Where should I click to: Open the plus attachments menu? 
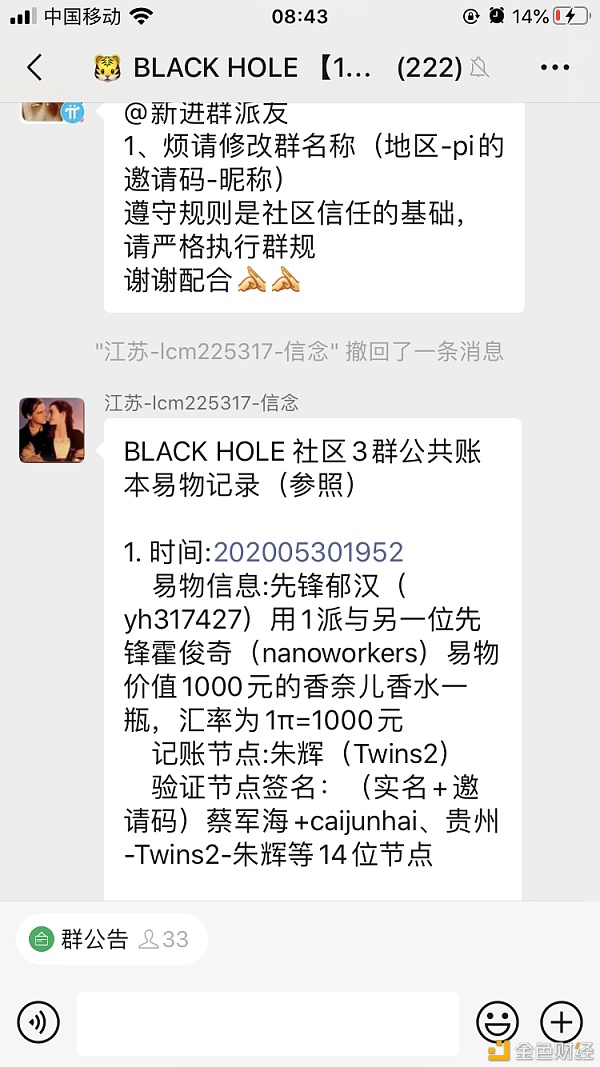pos(561,1022)
